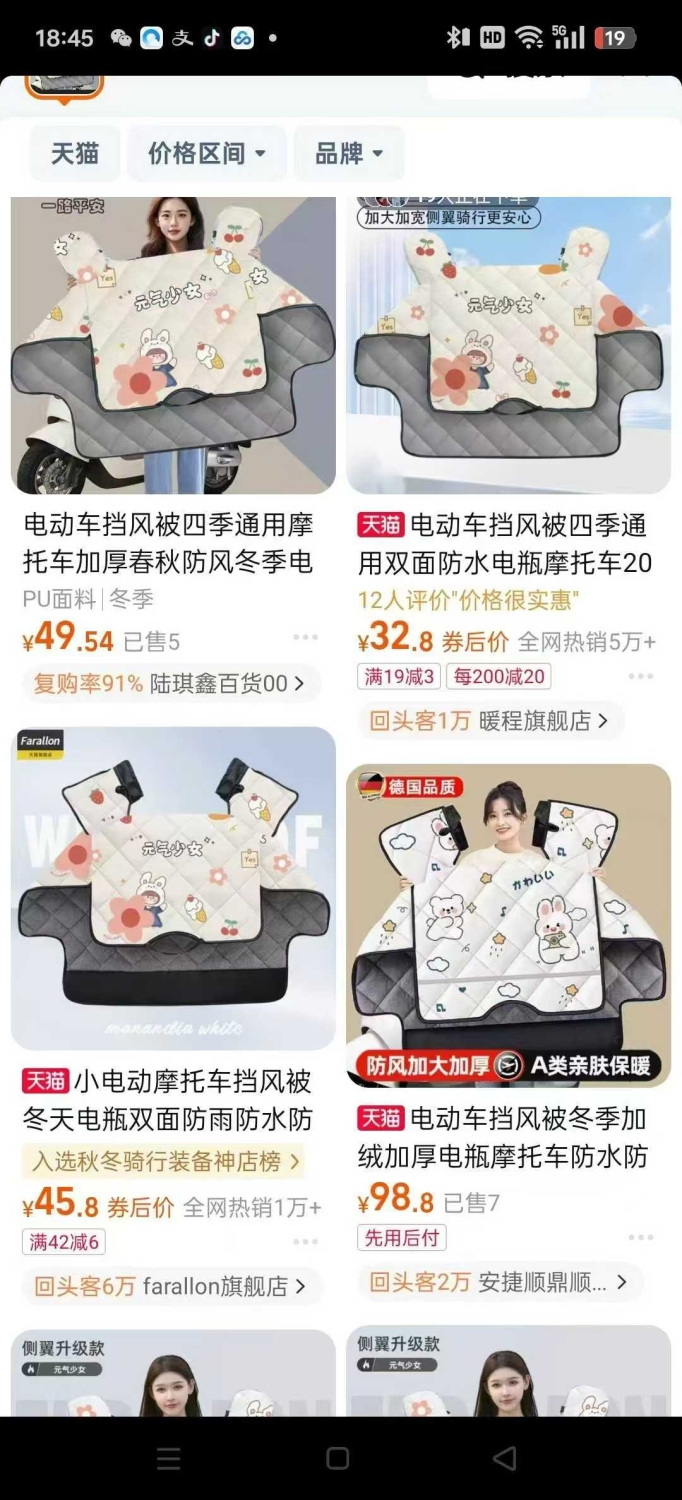Go back with the system back button
The width and height of the screenshot is (682, 1500).
[505, 1459]
